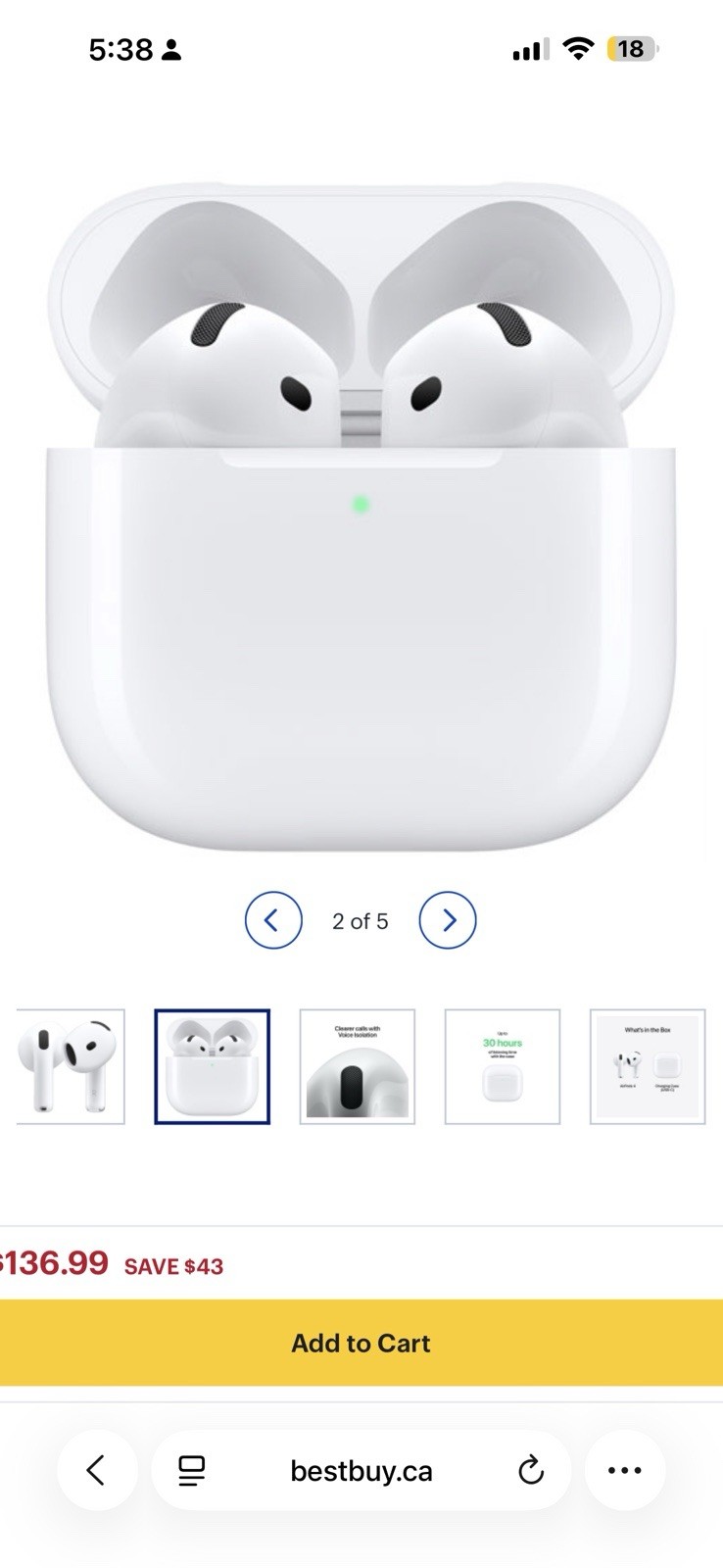Open the browser's more options menu
This screenshot has height=1568, width=723.
[625, 1470]
